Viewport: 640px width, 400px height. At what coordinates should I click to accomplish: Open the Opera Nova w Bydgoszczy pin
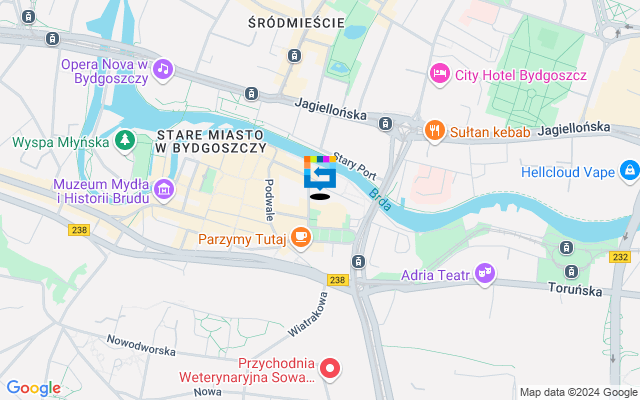(x=163, y=70)
